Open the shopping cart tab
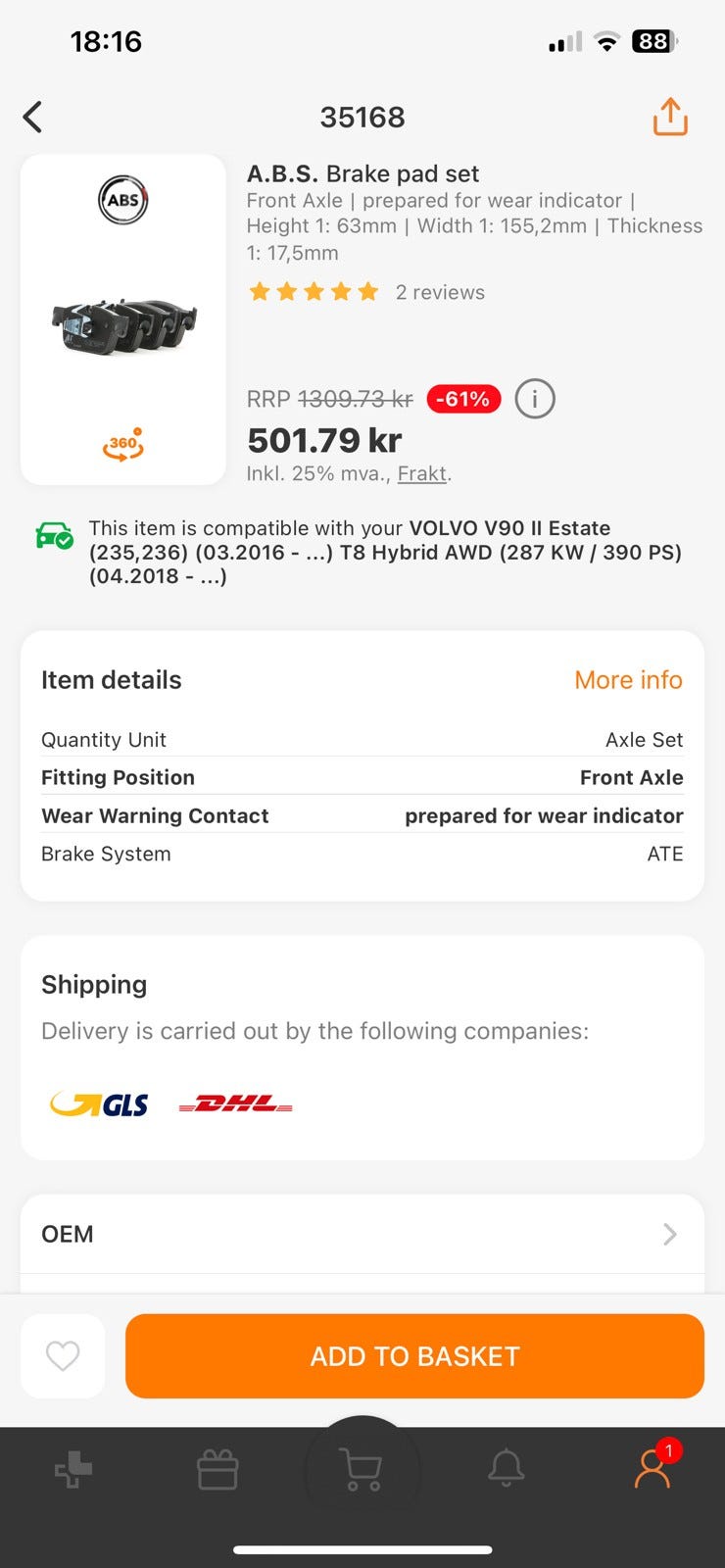Screen dimensions: 725x1568 [x=362, y=1470]
